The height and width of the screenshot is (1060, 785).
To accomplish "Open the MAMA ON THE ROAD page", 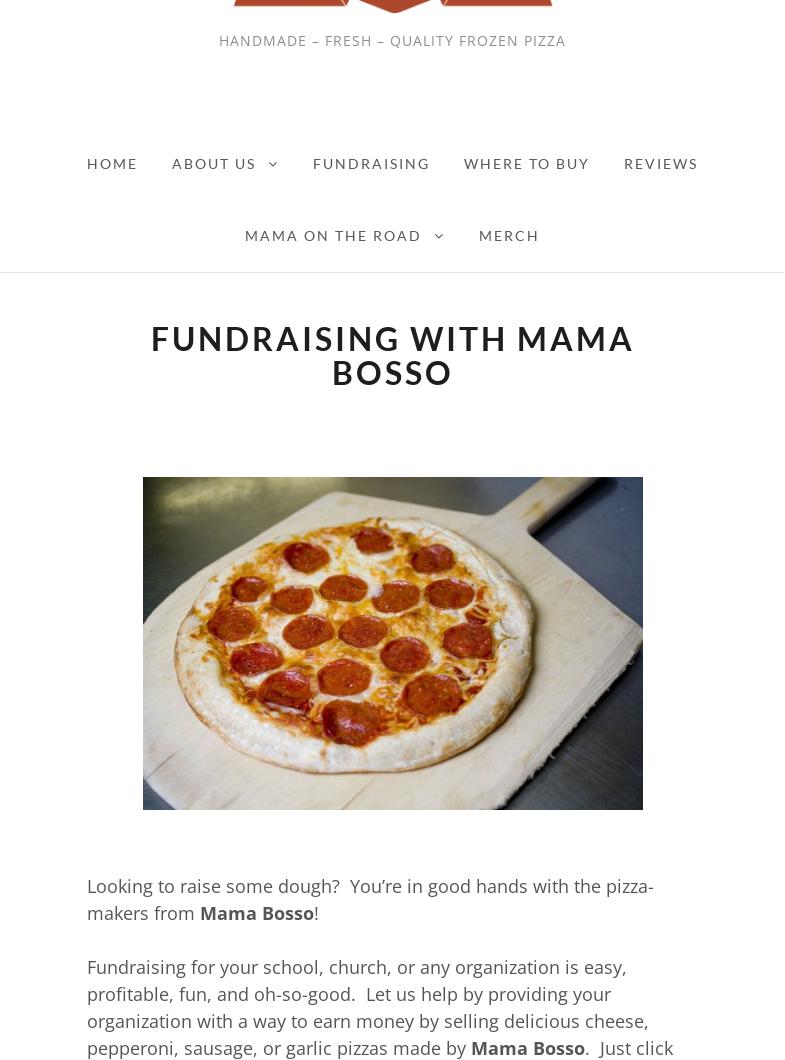I will pos(333,236).
